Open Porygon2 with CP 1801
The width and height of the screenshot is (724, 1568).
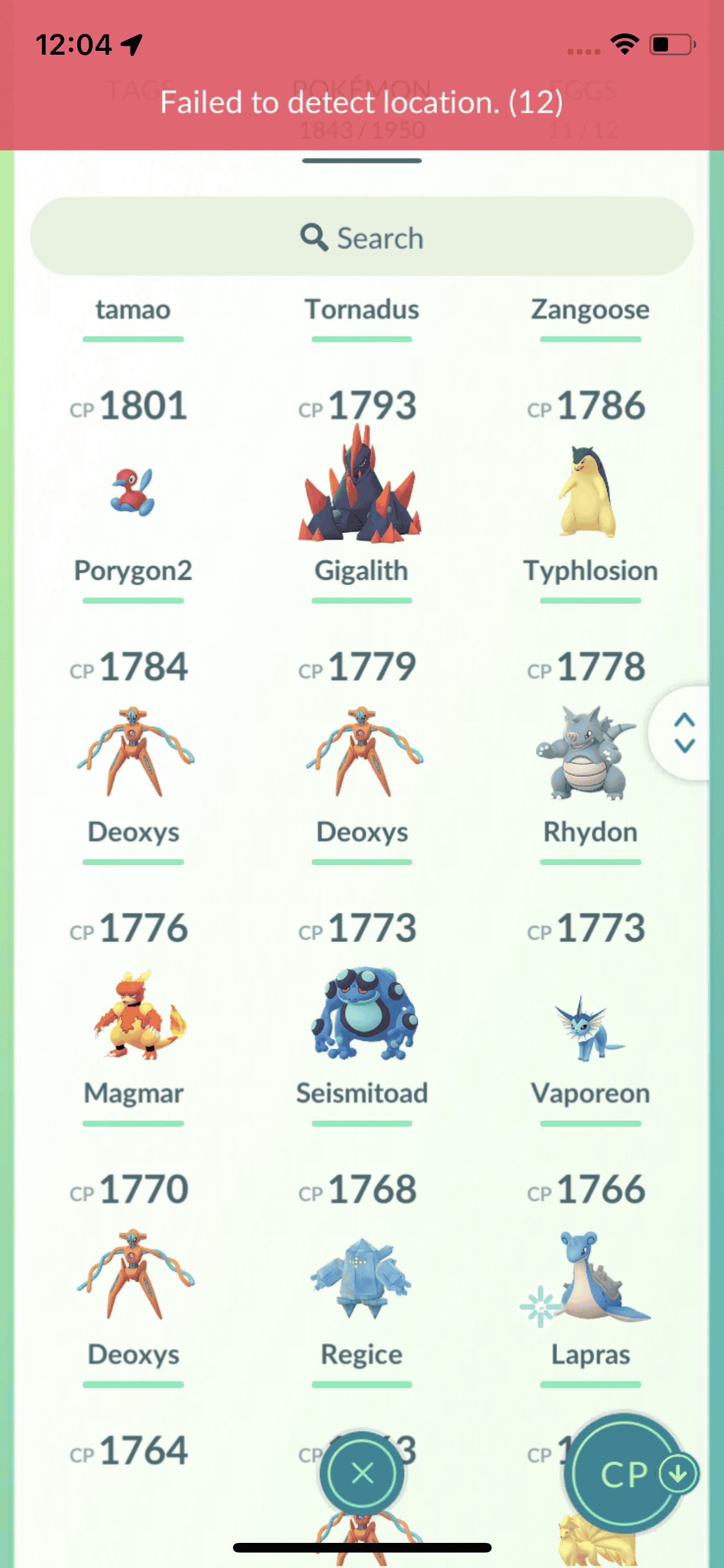(133, 492)
